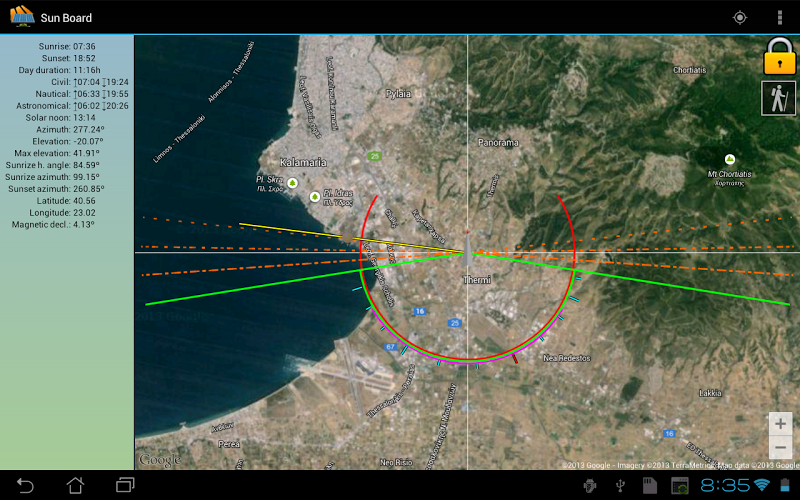Open recent apps from navigation bar
Viewport: 800px width, 500px height.
pyautogui.click(x=125, y=486)
